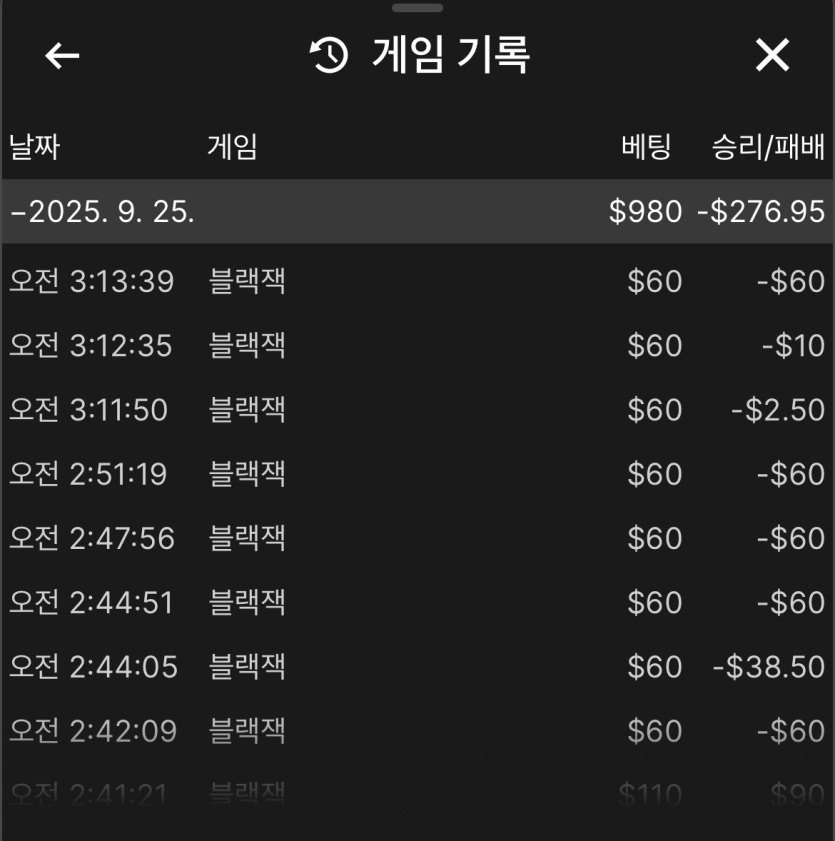Open the 오전 2:47:56 블랙잭 record
Image resolution: width=835 pixels, height=841 pixels.
(x=417, y=539)
